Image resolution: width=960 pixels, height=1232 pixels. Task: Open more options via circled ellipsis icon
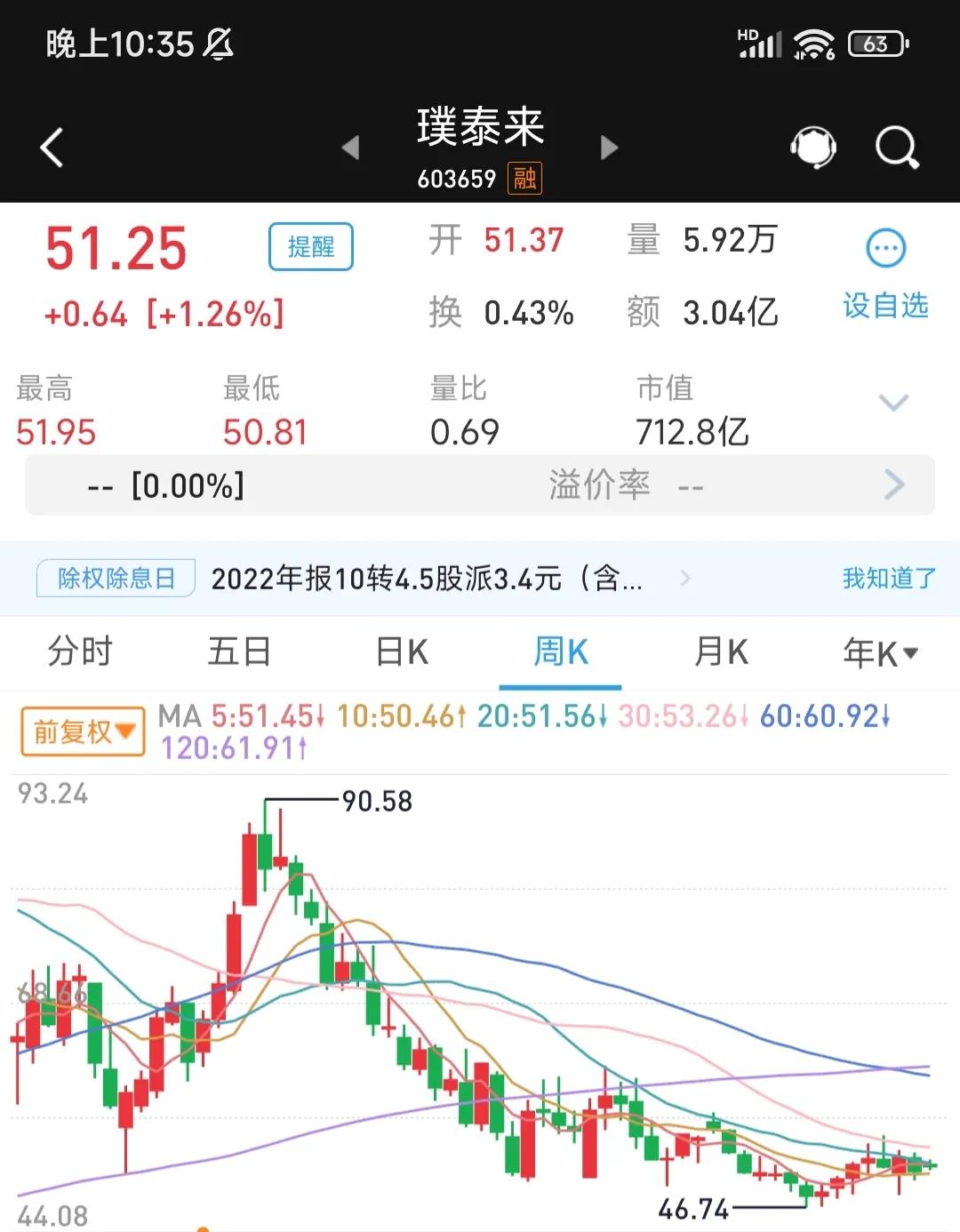[884, 249]
